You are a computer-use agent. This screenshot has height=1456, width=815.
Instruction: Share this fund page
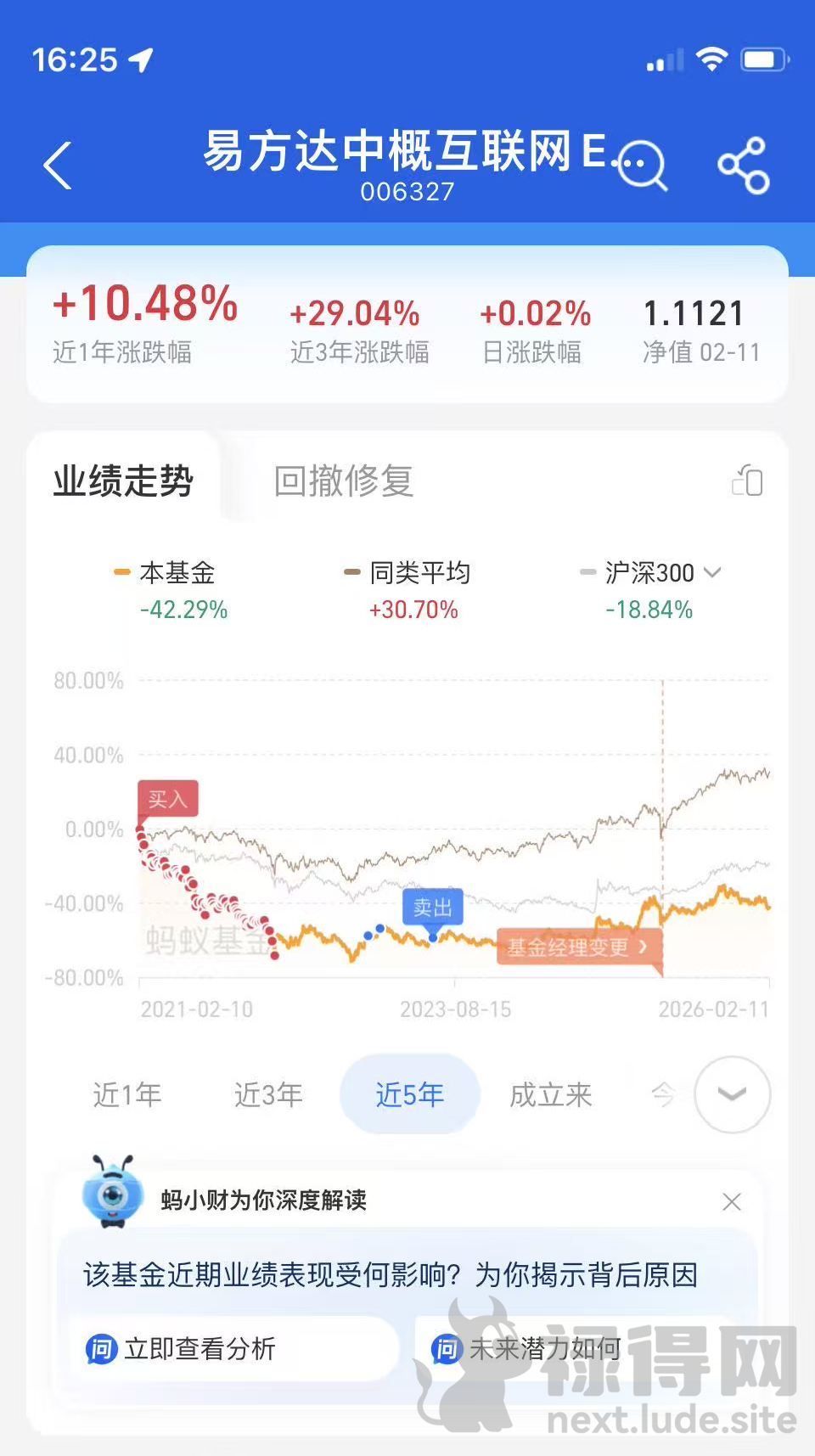pos(743,166)
